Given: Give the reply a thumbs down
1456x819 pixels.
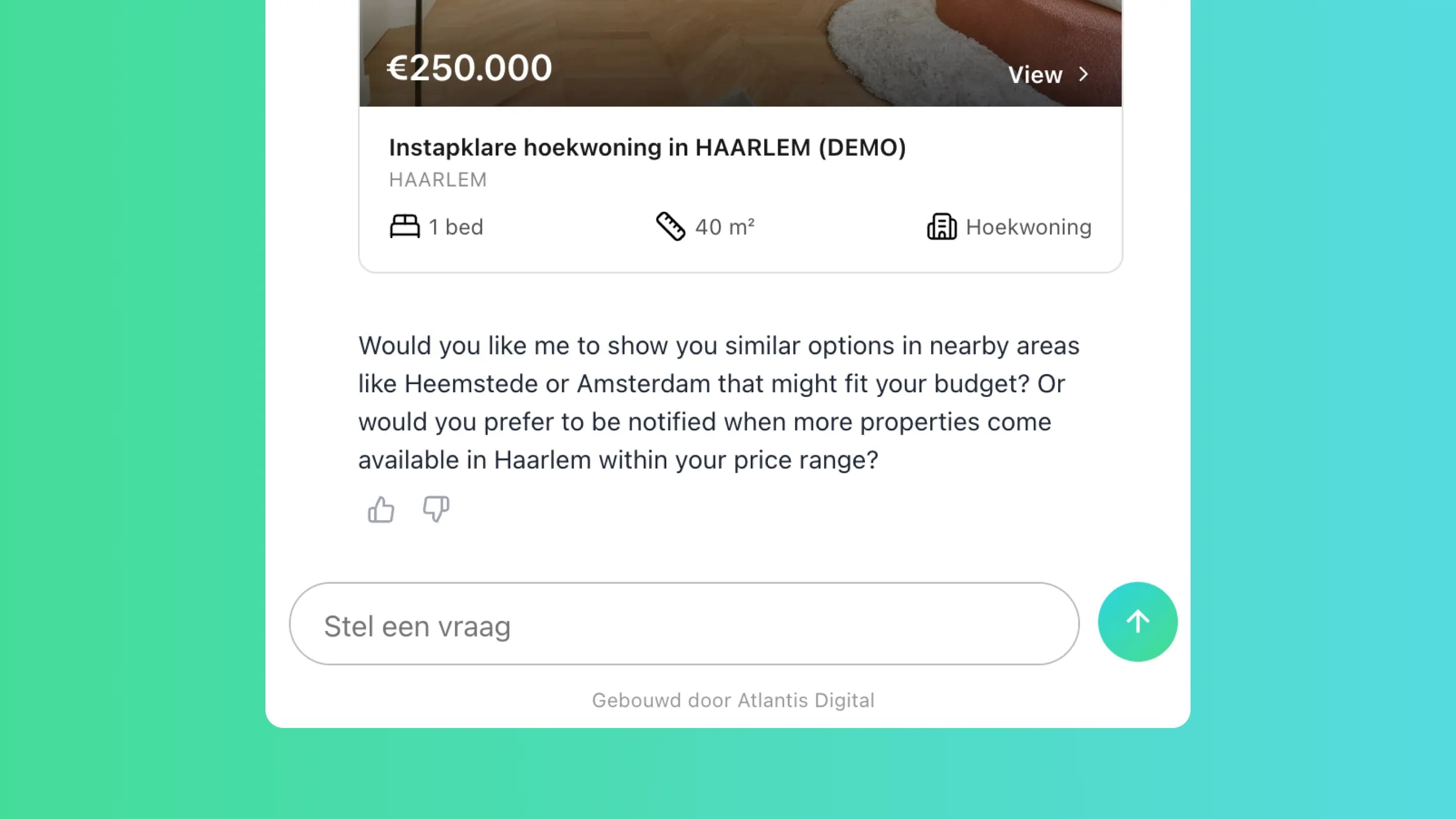Looking at the screenshot, I should 436,509.
